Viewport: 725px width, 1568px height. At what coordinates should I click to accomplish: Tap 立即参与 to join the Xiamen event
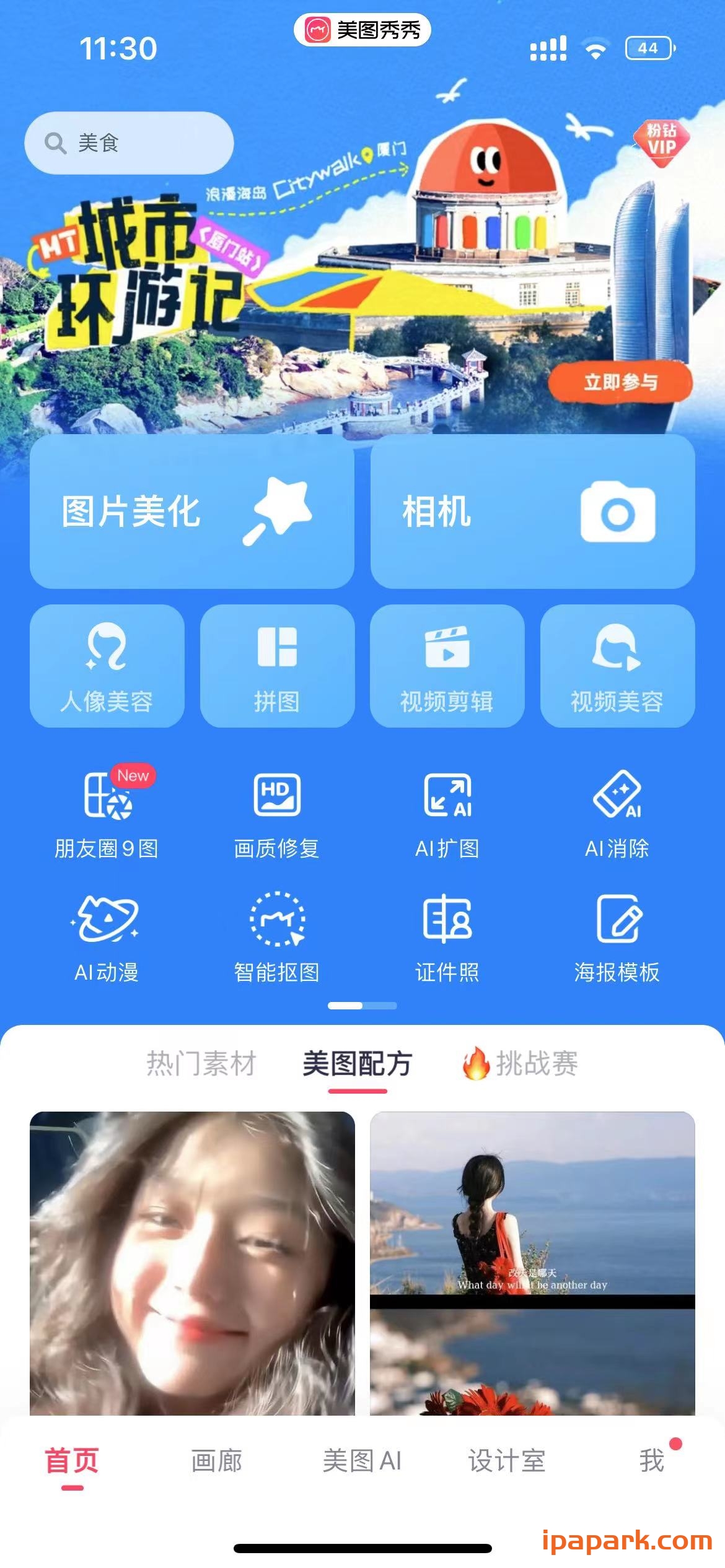(x=621, y=384)
